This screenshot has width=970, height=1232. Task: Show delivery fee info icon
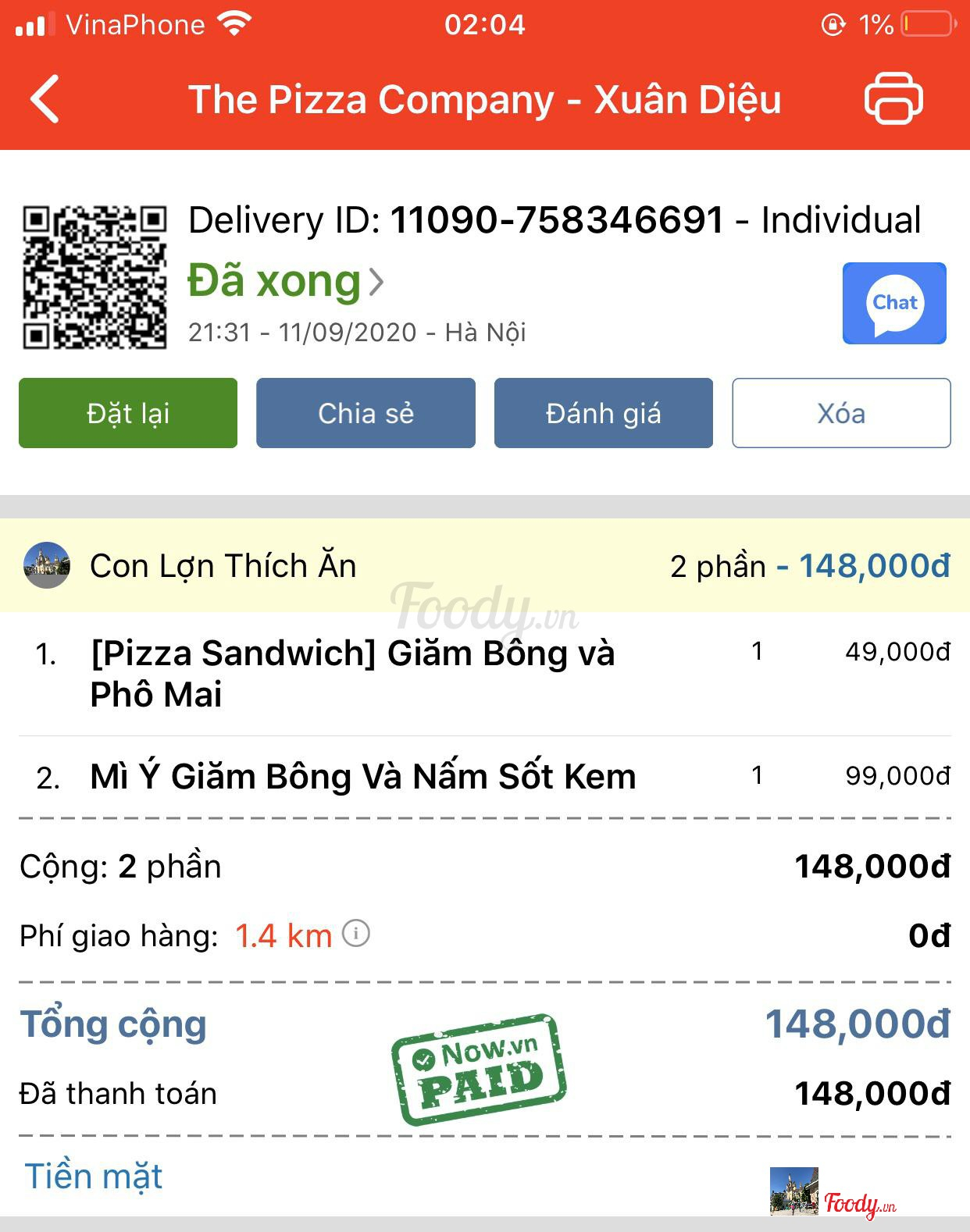click(x=356, y=934)
